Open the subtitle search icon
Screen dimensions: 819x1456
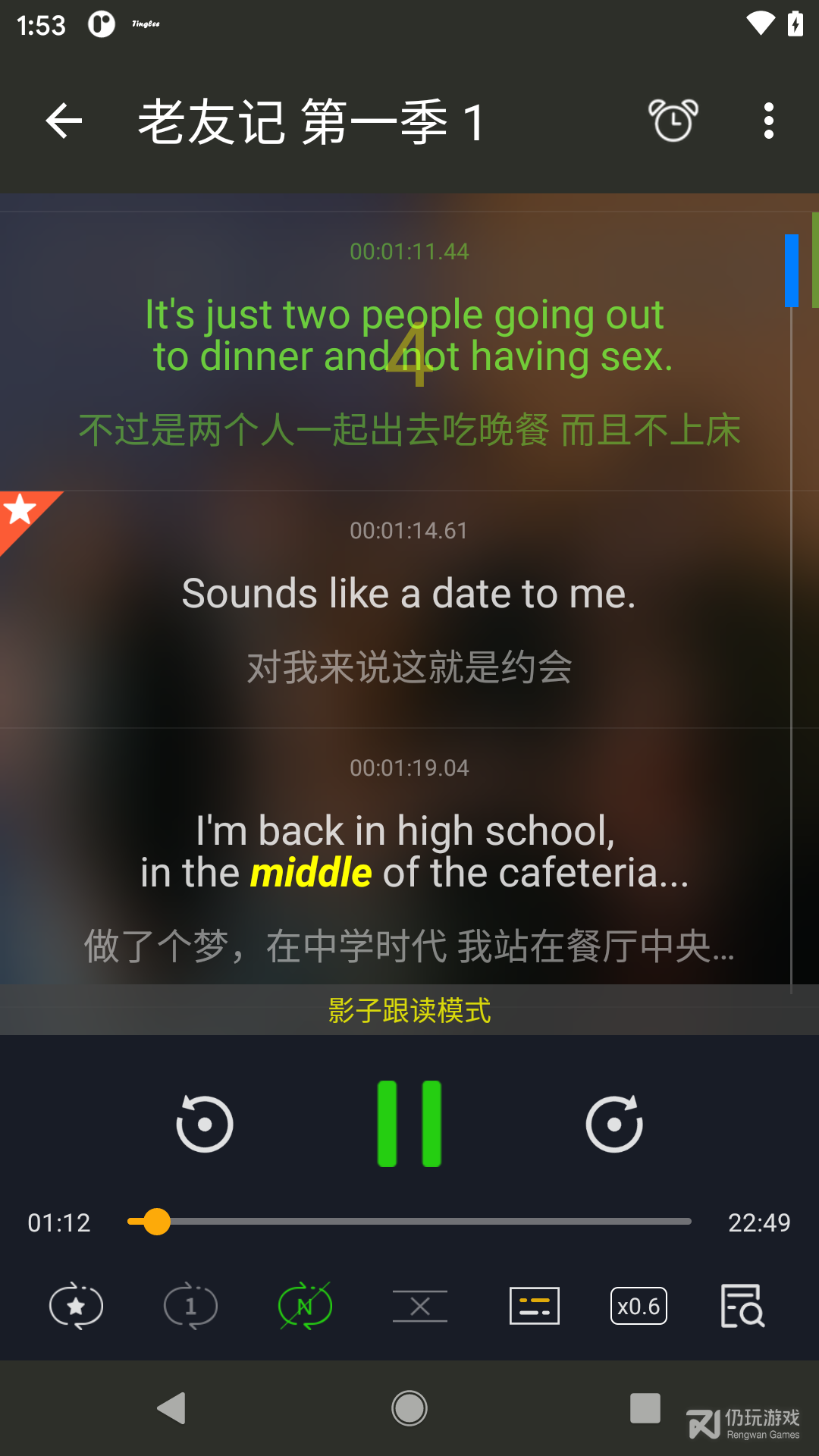point(742,1306)
